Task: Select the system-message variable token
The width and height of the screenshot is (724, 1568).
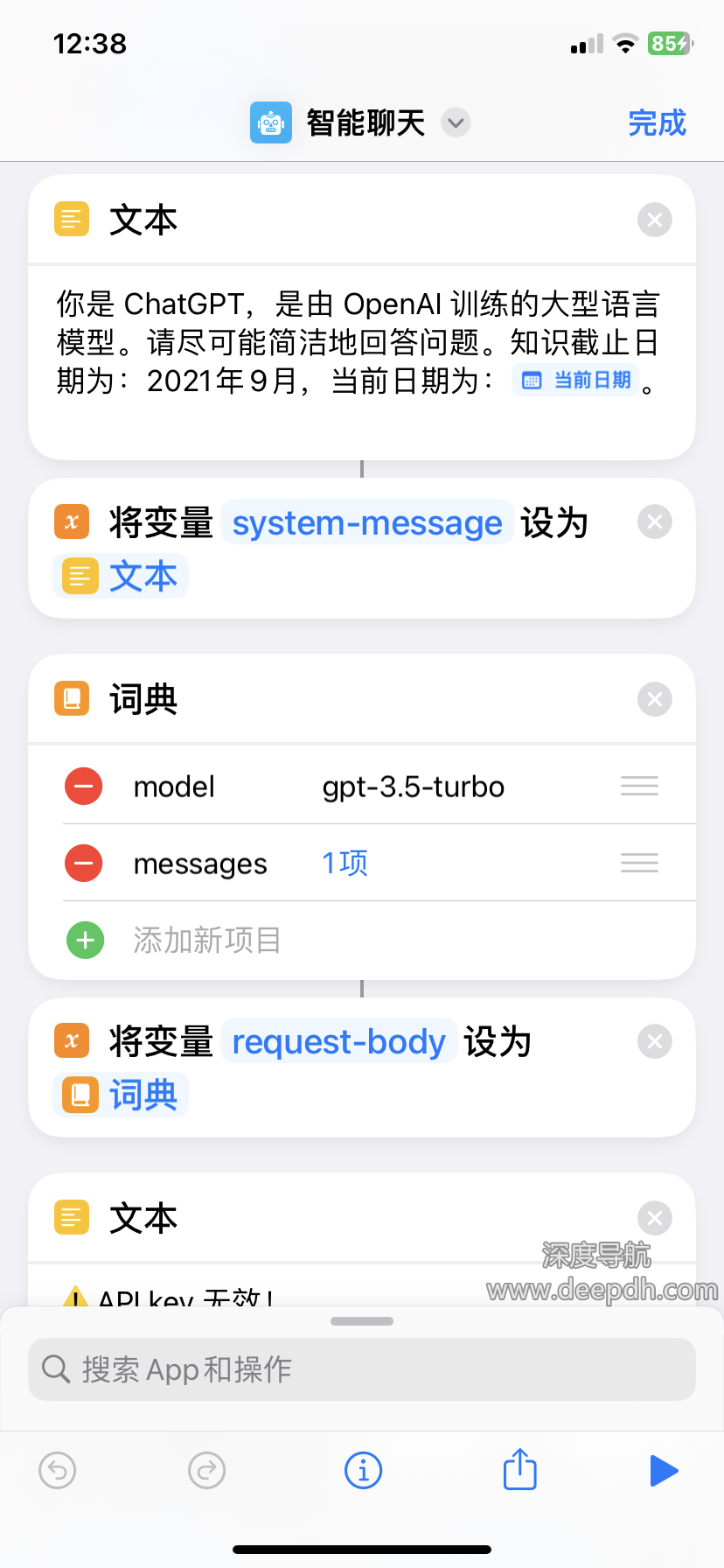Action: click(367, 521)
